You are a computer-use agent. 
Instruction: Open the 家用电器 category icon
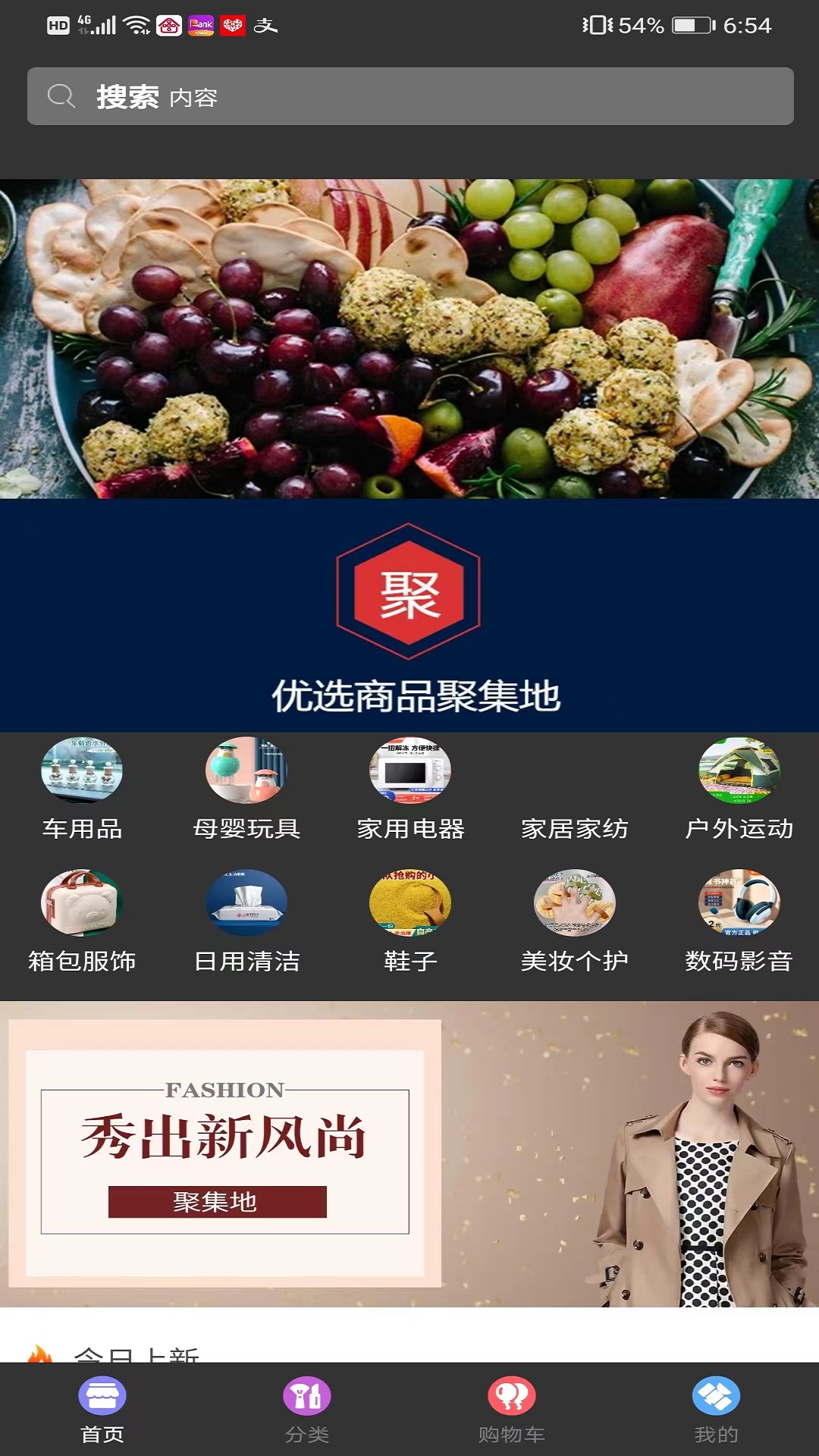coord(409,772)
